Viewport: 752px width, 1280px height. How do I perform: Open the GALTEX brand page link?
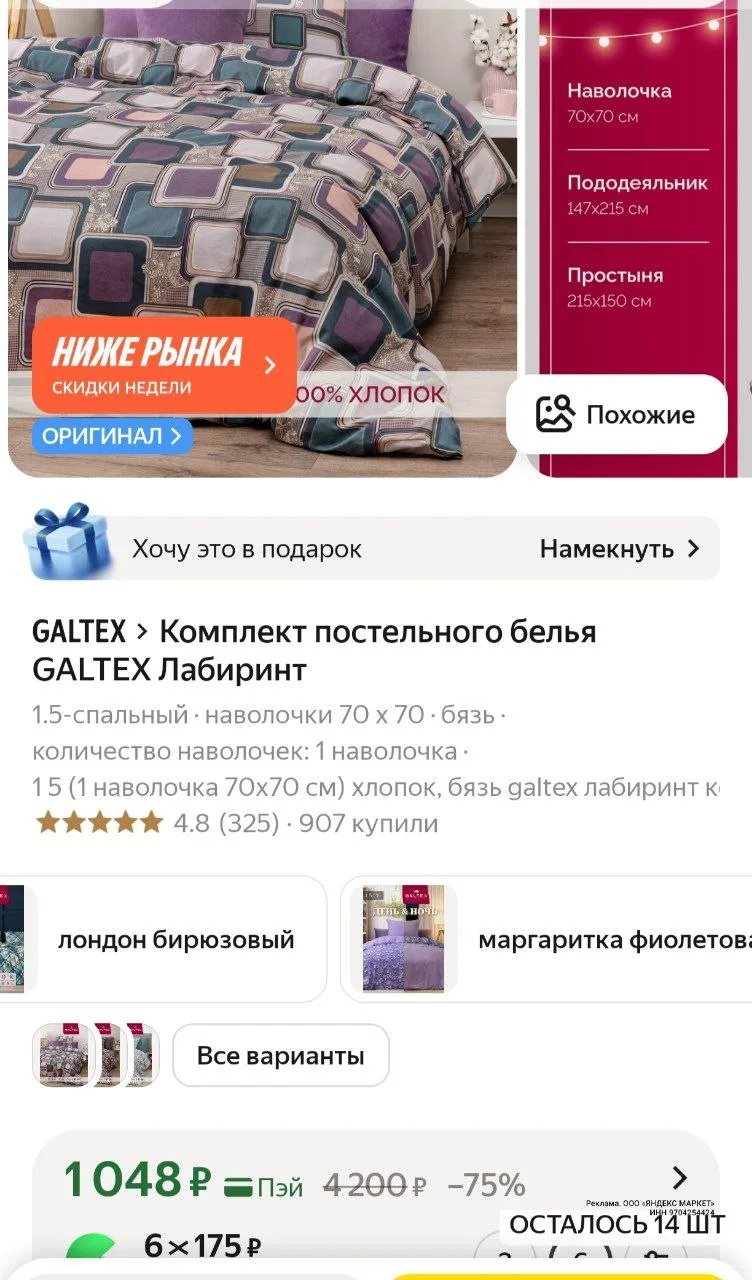[79, 632]
